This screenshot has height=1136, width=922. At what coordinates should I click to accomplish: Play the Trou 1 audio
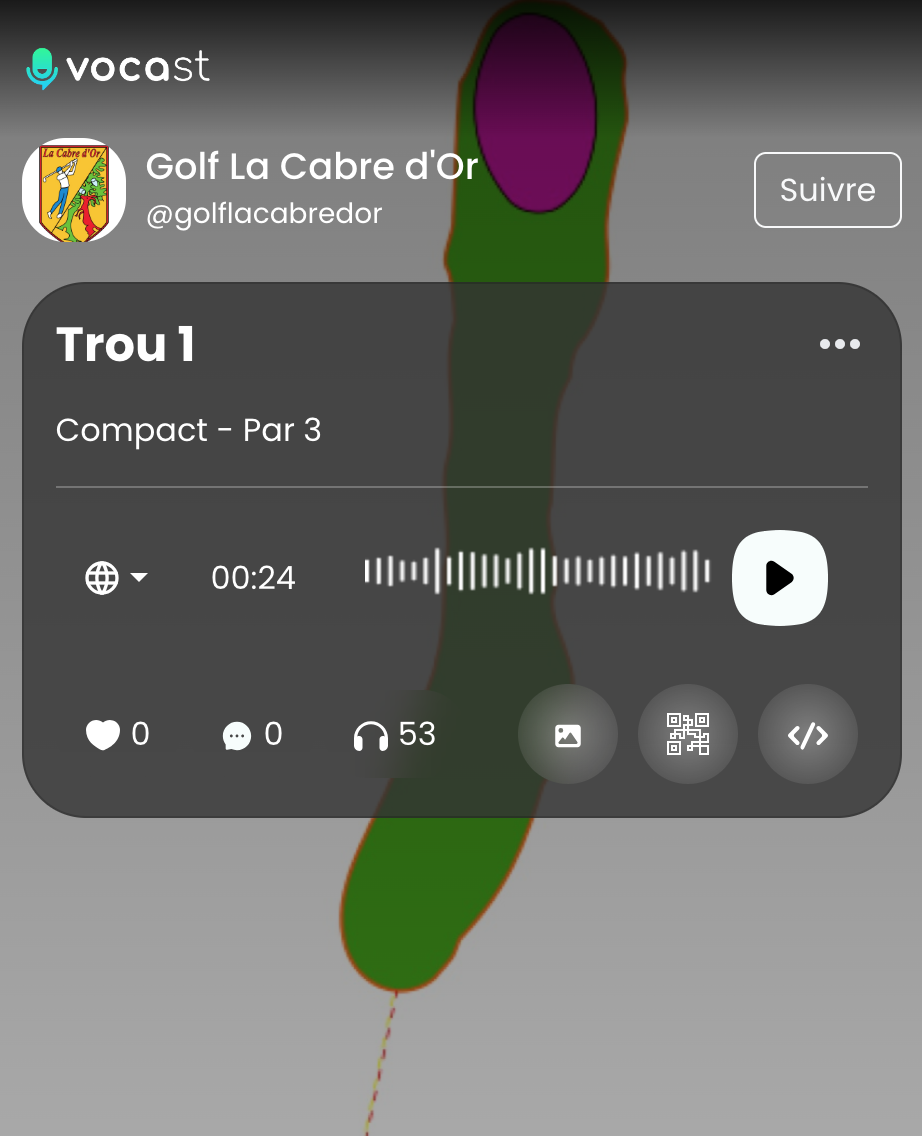pos(779,578)
